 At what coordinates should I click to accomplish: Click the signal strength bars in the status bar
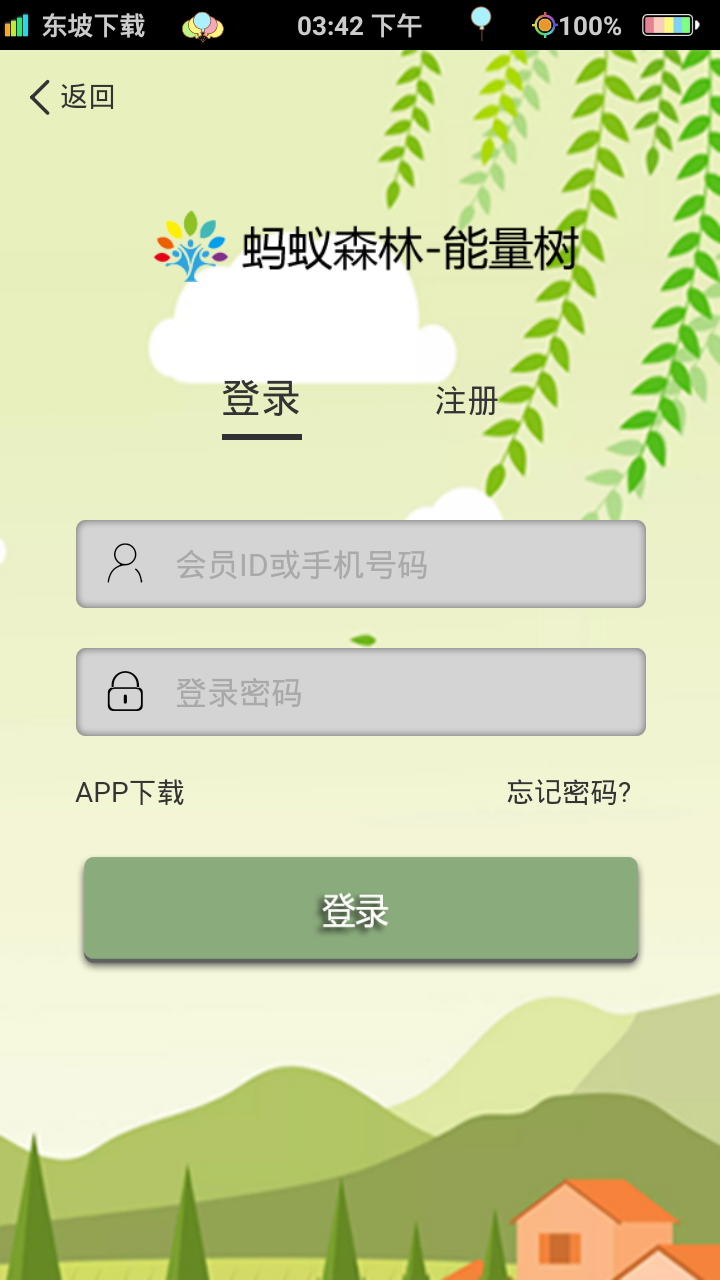(18, 24)
